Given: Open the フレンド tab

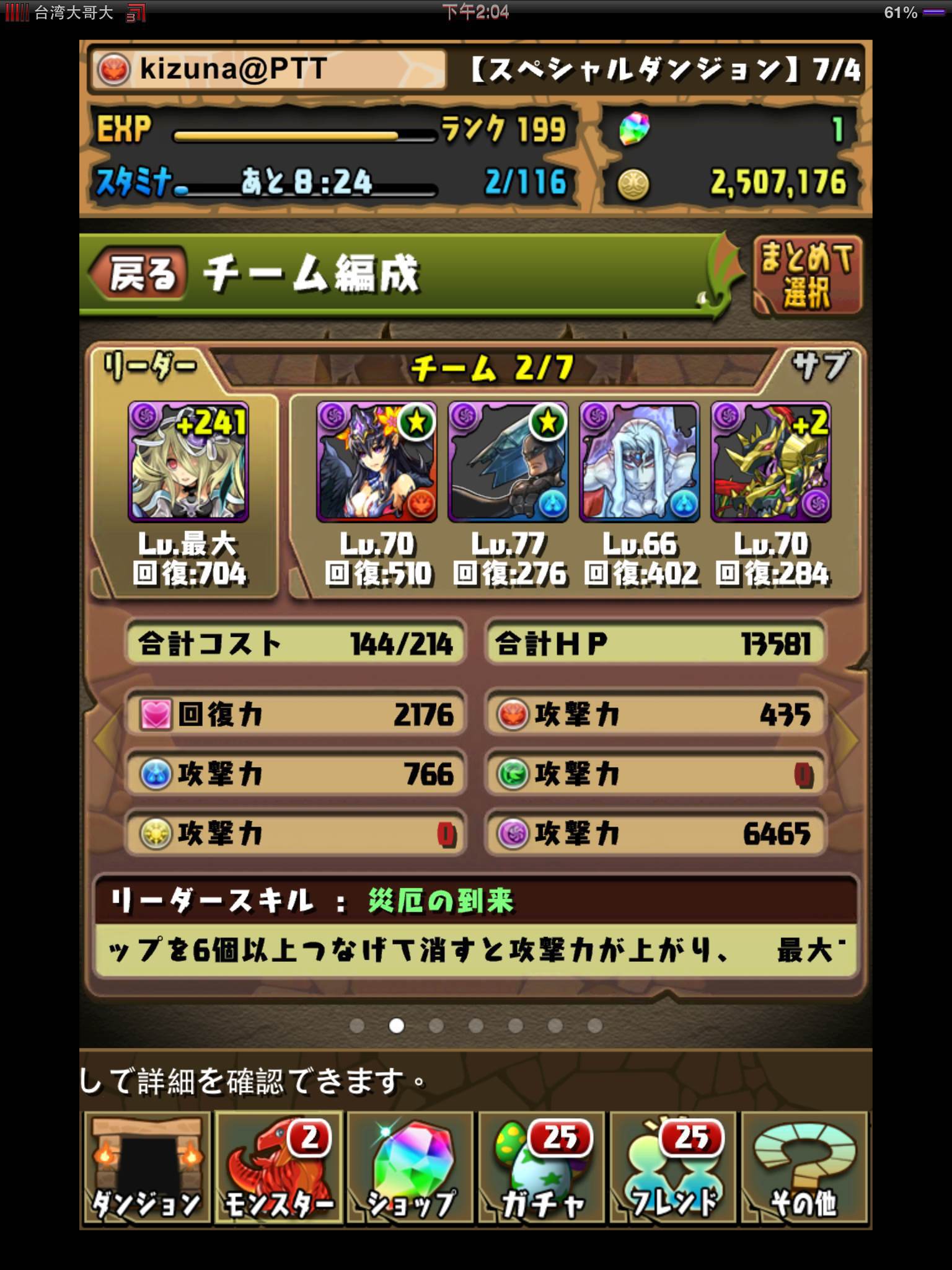Looking at the screenshot, I should [x=673, y=1168].
